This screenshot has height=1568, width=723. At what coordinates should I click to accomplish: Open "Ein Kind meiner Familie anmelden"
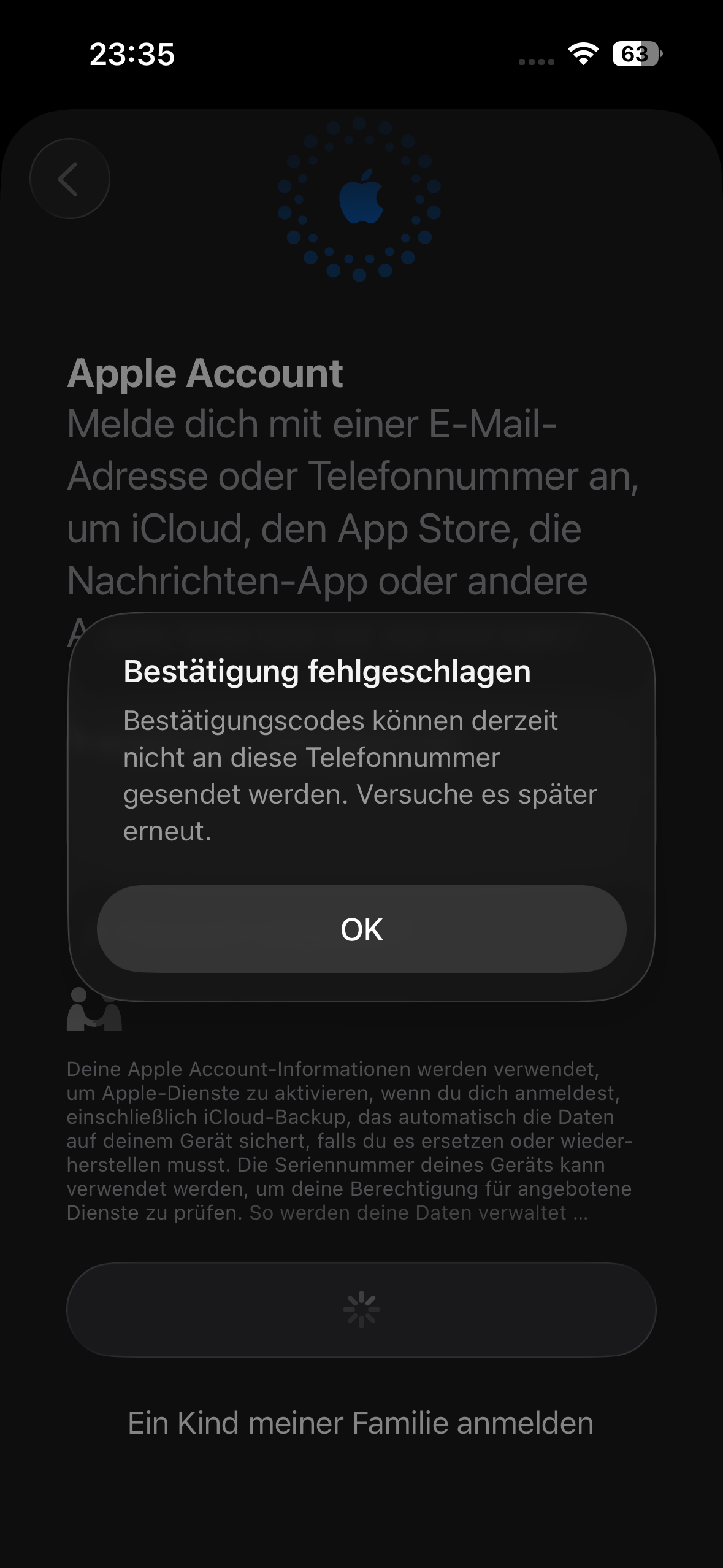(x=361, y=1423)
